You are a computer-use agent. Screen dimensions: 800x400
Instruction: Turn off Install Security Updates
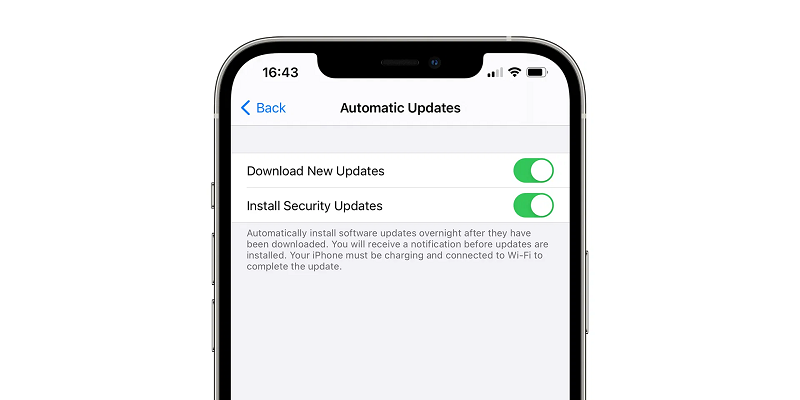coord(533,206)
